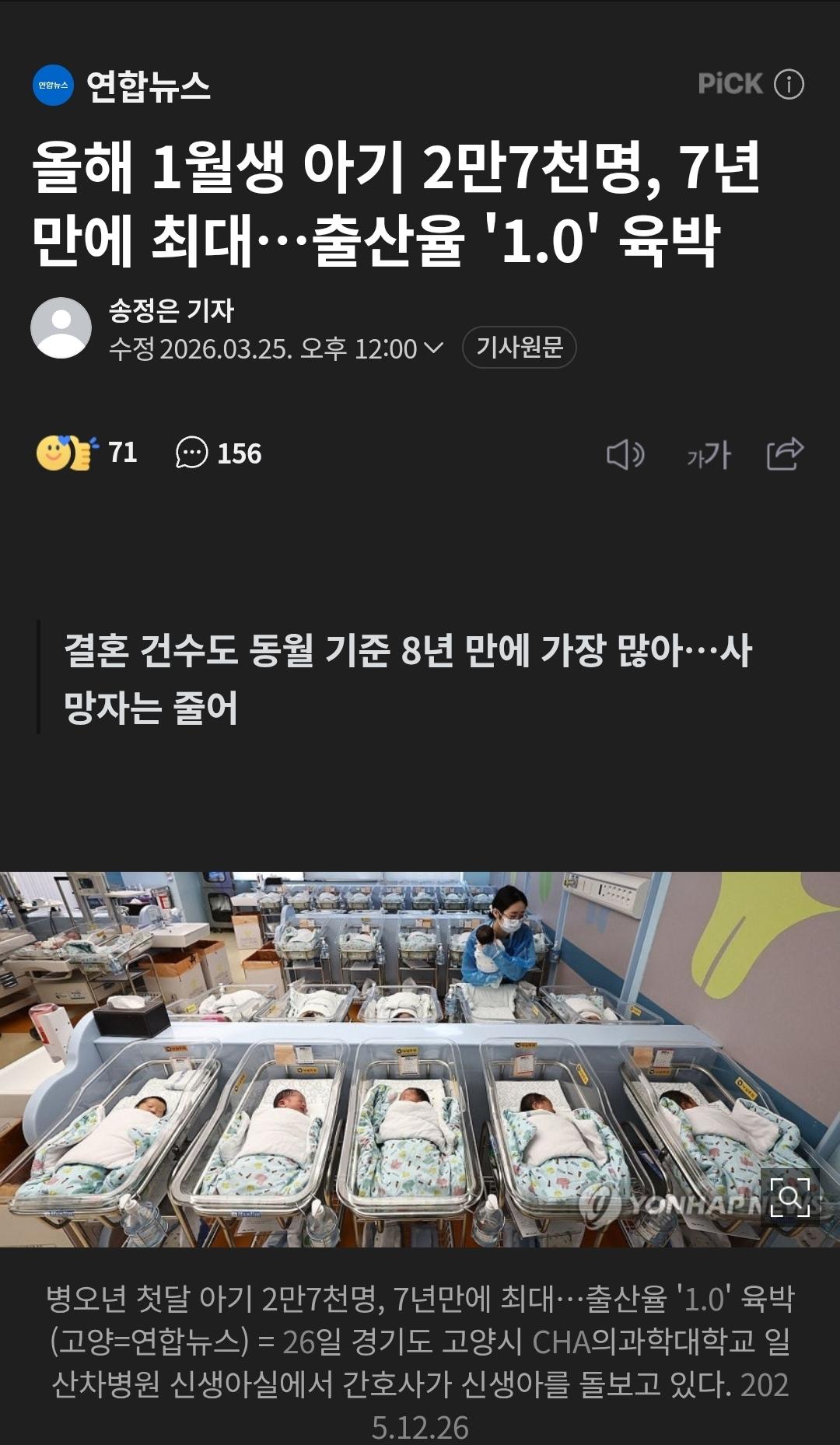View the 156 comments
The height and width of the screenshot is (1445, 840).
coord(219,453)
